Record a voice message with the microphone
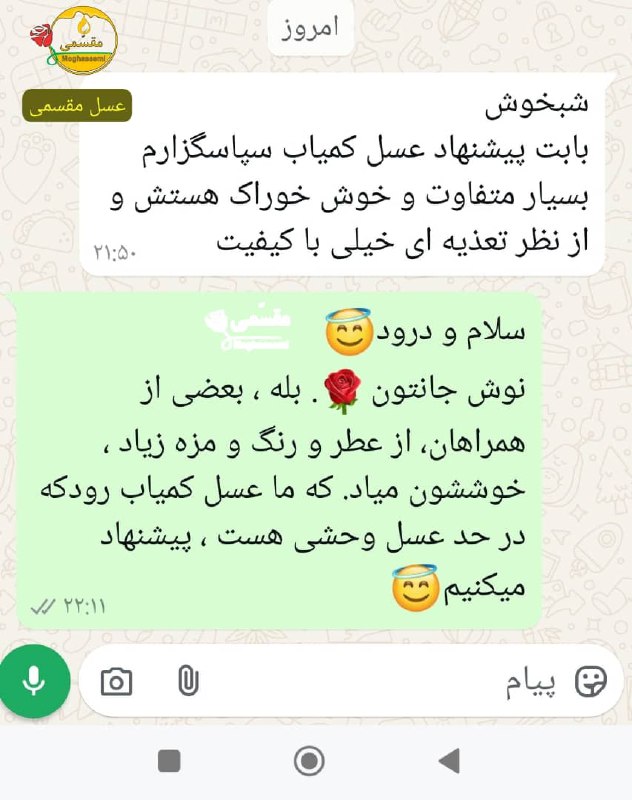Viewport: 632px width, 800px height. (x=34, y=682)
